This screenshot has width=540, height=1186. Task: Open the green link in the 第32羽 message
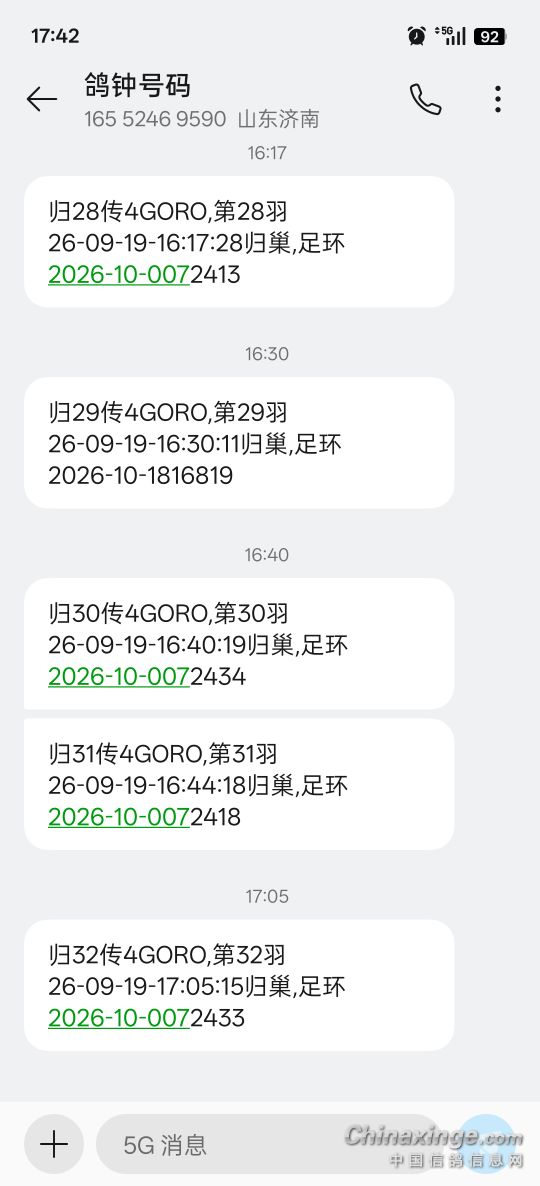[119, 1018]
